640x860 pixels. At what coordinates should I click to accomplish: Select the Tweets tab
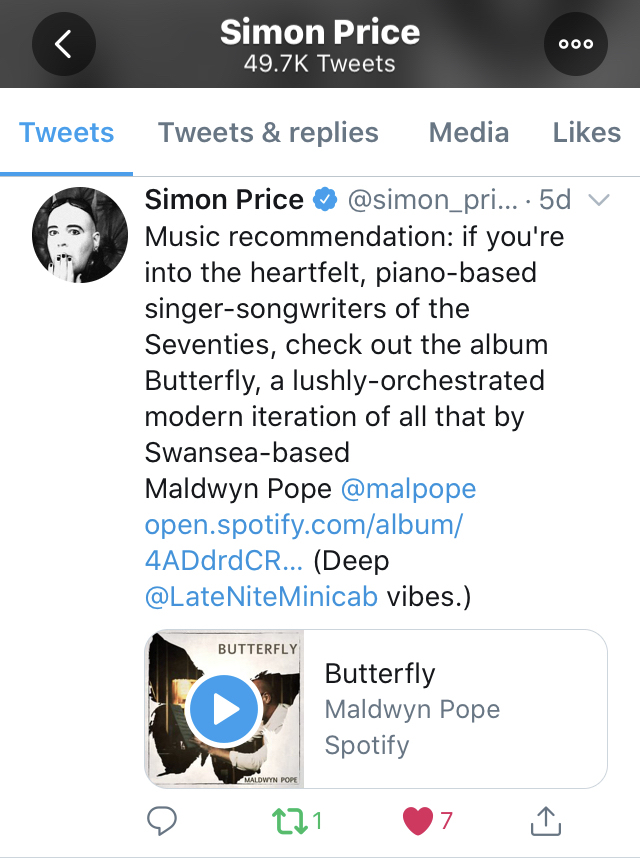click(67, 133)
